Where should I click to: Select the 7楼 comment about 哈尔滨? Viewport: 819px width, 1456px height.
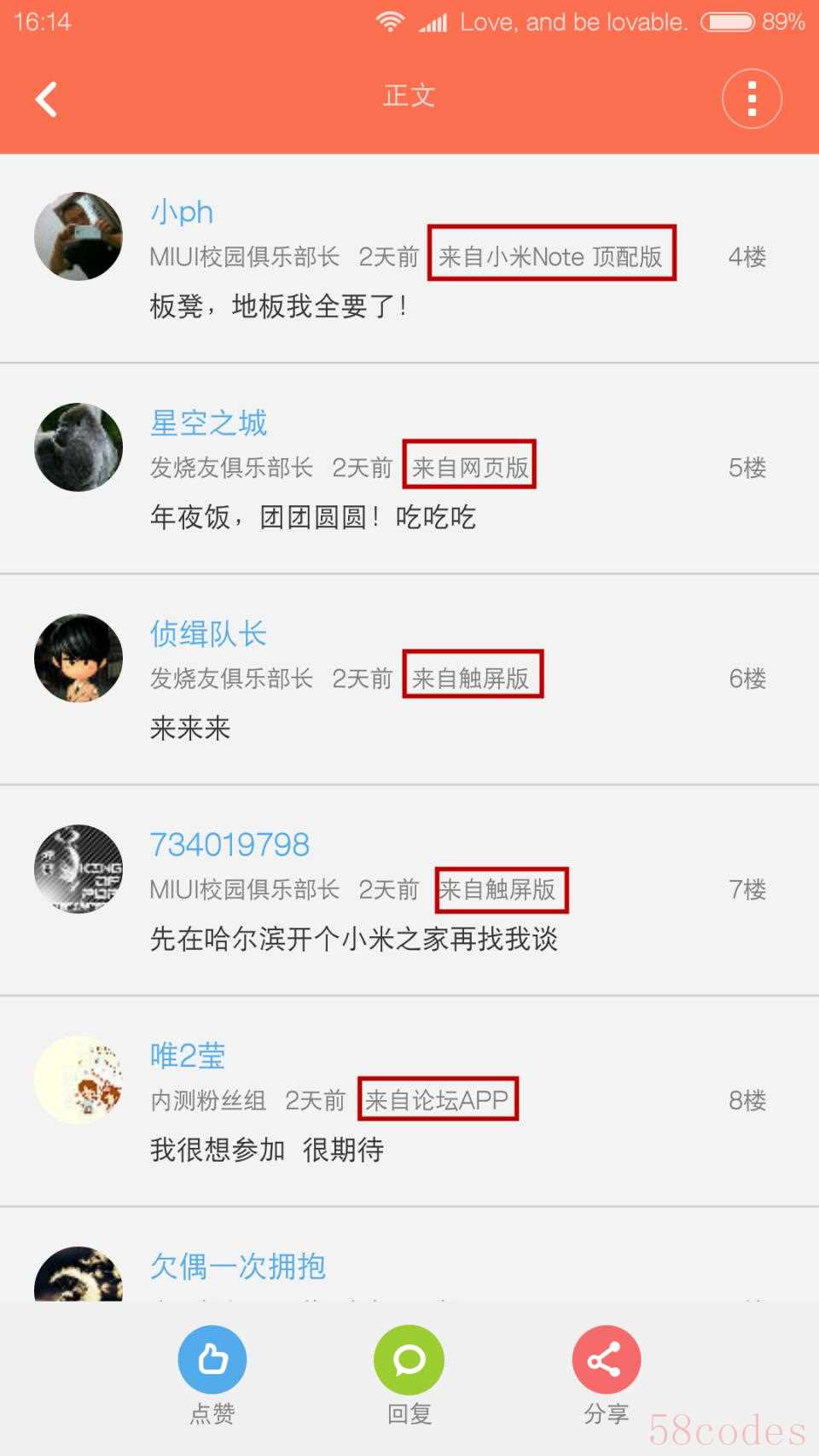coord(354,939)
